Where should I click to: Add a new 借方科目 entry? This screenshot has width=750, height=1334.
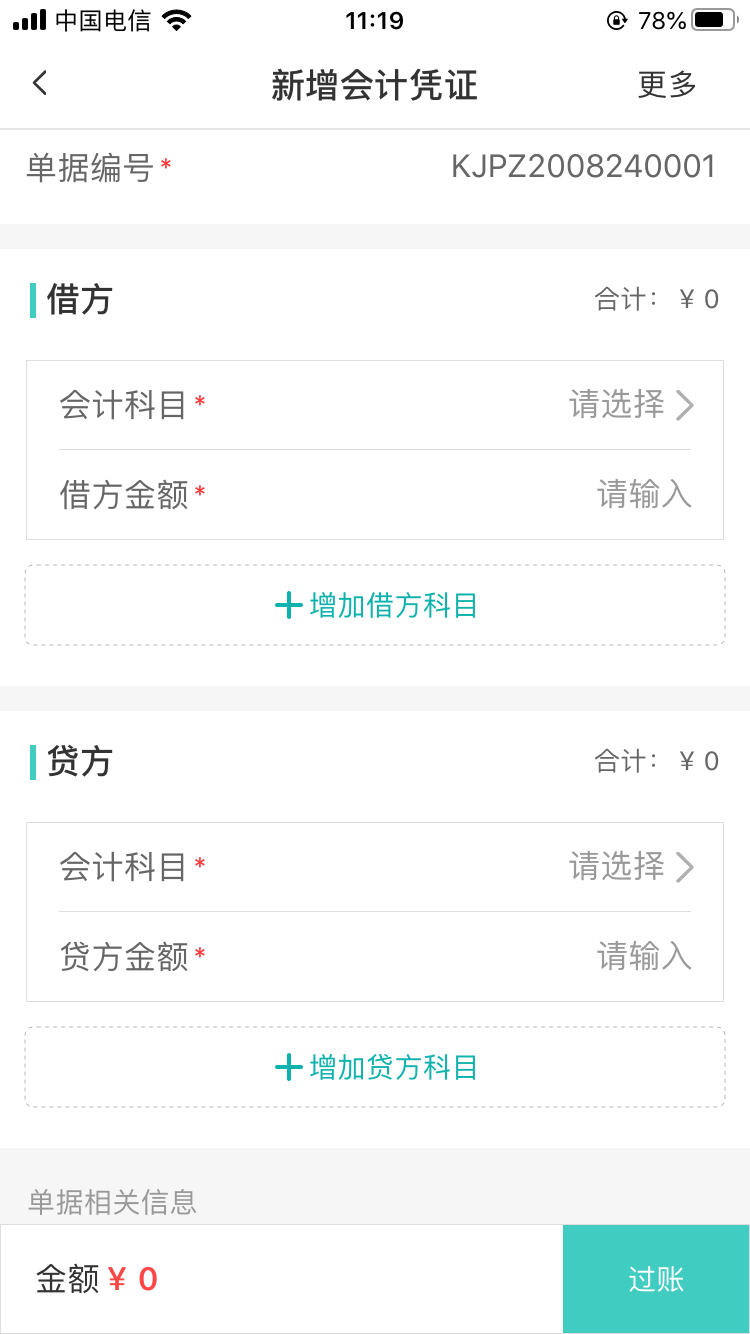(x=375, y=605)
